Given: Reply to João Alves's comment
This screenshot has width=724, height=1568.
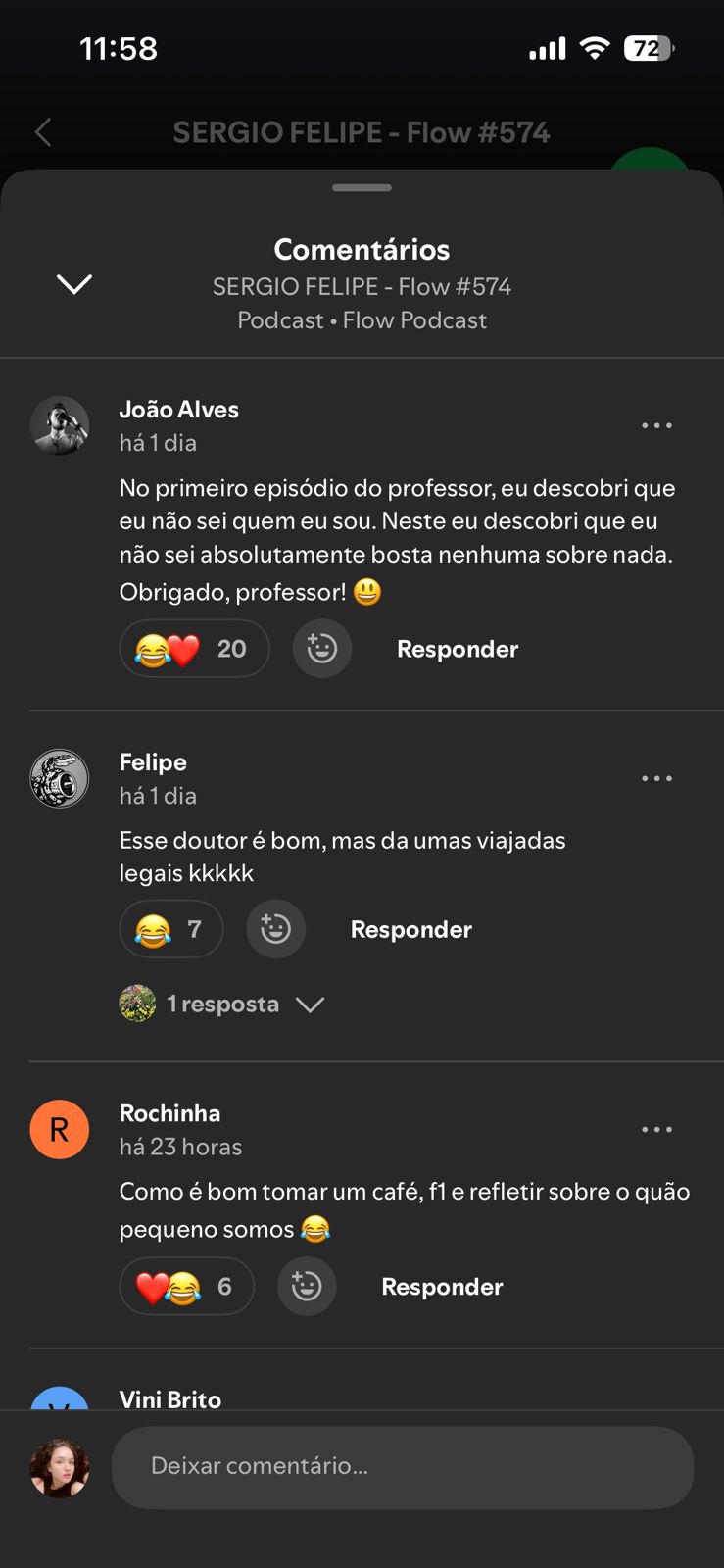Looking at the screenshot, I should pyautogui.click(x=458, y=649).
